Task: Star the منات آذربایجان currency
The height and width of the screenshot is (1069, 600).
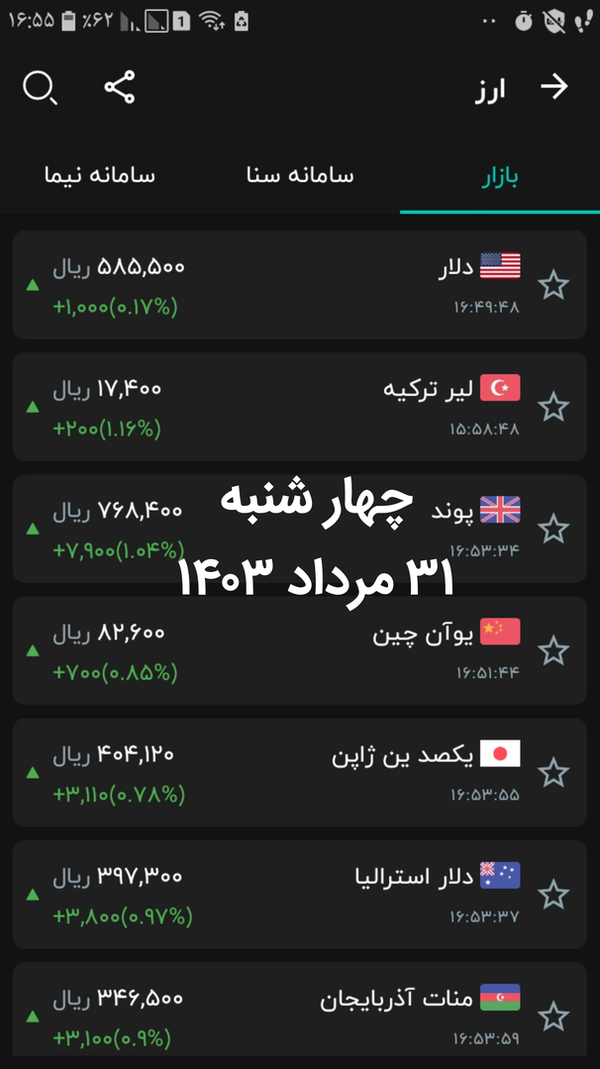Action: coord(553,1017)
